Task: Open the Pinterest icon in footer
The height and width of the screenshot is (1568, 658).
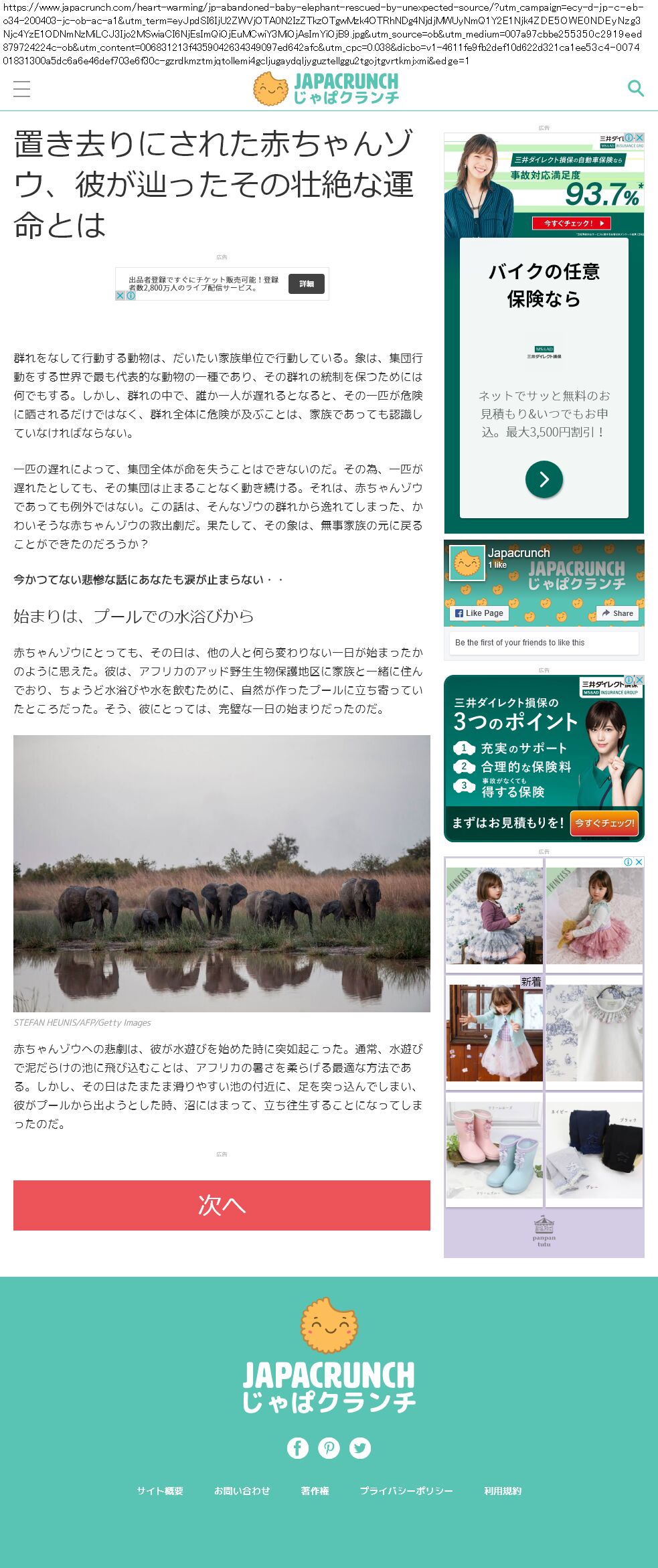Action: 329,1447
